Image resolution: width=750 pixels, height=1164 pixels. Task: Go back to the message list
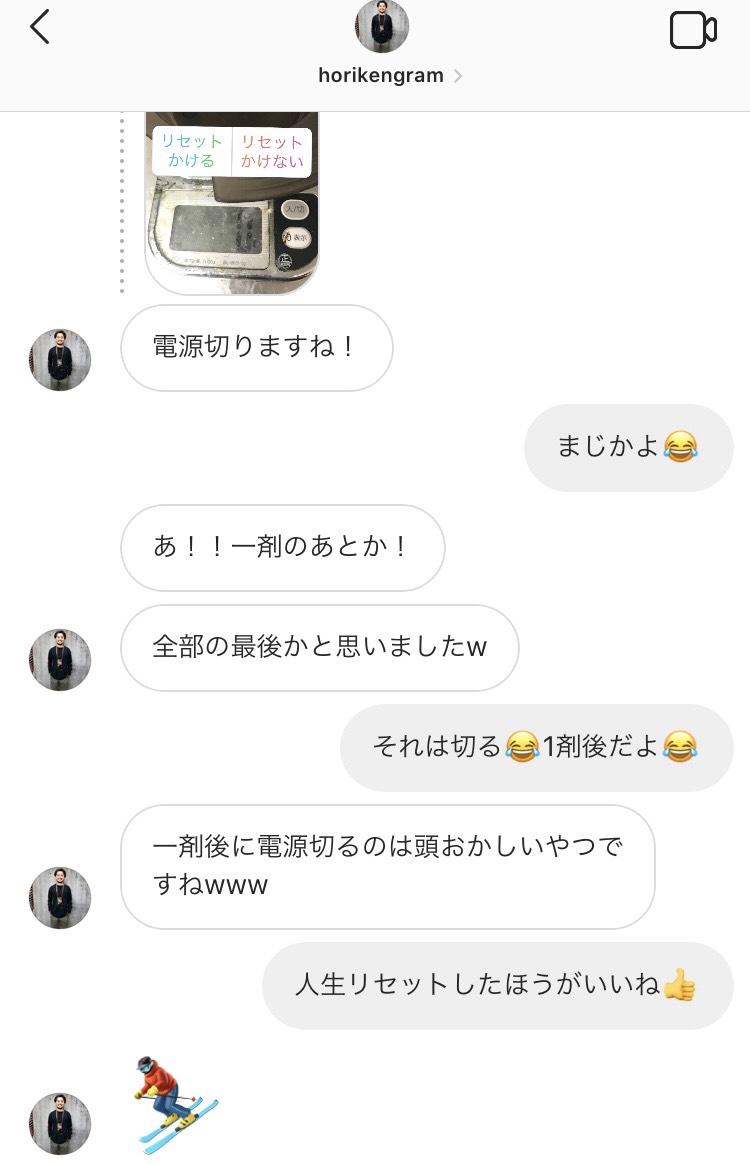coord(40,28)
